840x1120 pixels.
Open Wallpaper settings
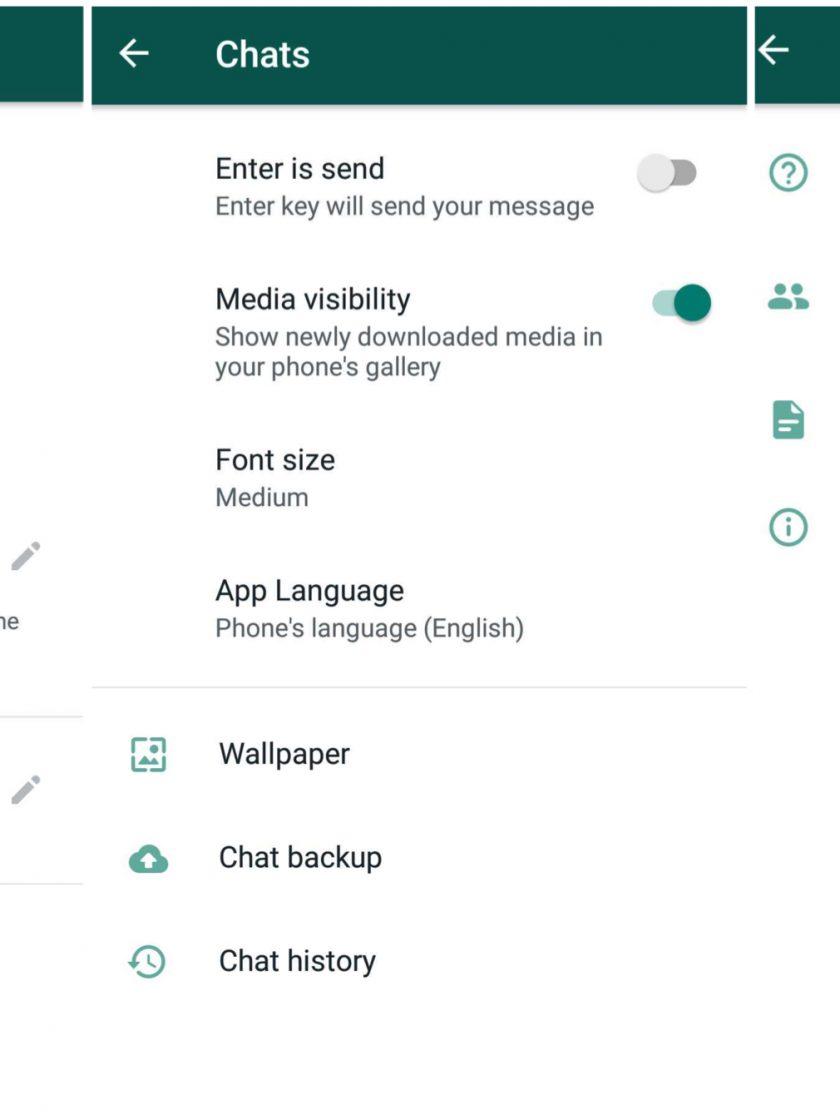(x=284, y=754)
